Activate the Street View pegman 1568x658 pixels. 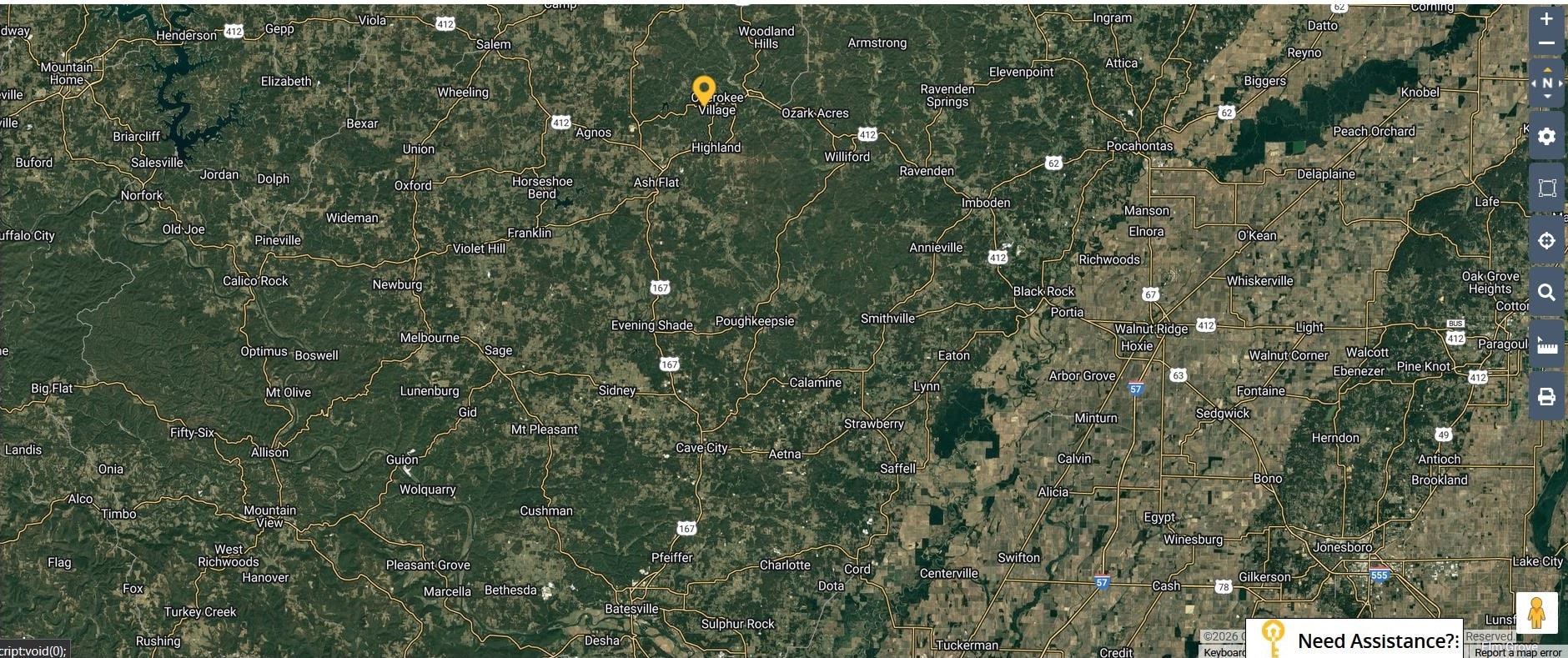(x=1536, y=613)
